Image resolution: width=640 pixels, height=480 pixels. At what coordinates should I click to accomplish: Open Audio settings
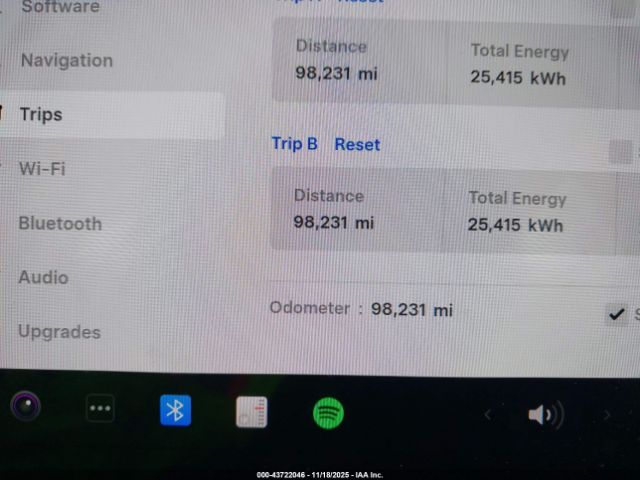(43, 277)
